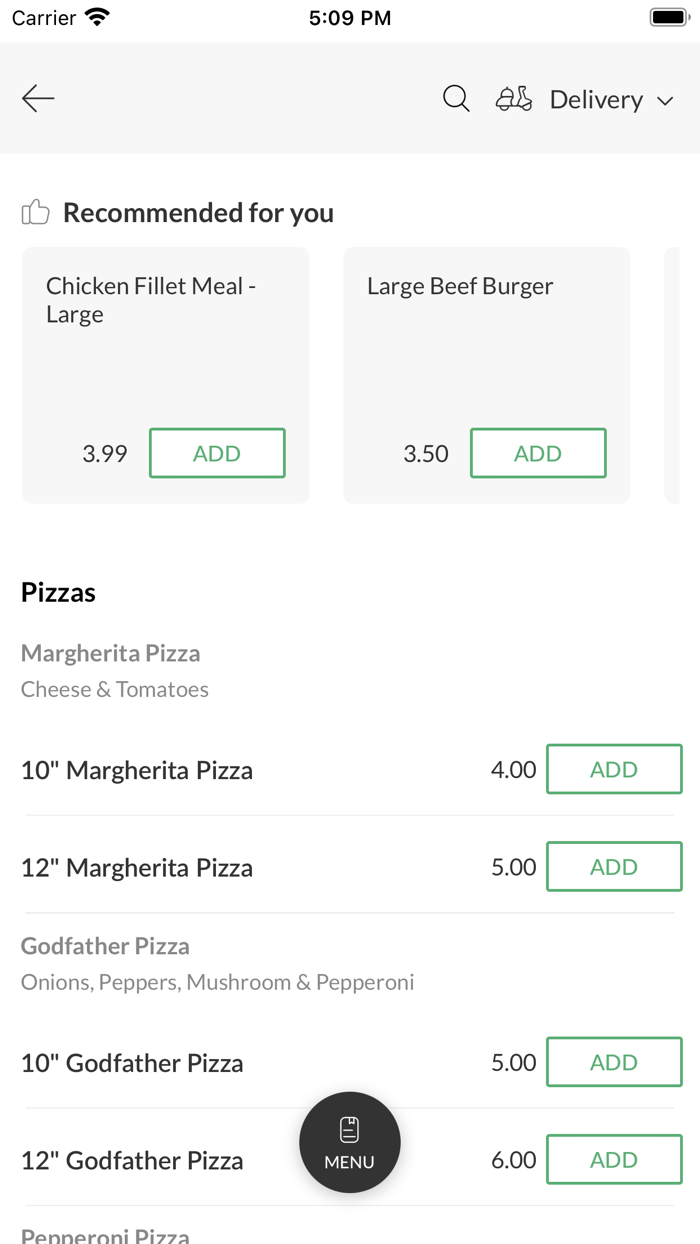Add Chicken Fillet Meal - Large
700x1244 pixels.
217,453
